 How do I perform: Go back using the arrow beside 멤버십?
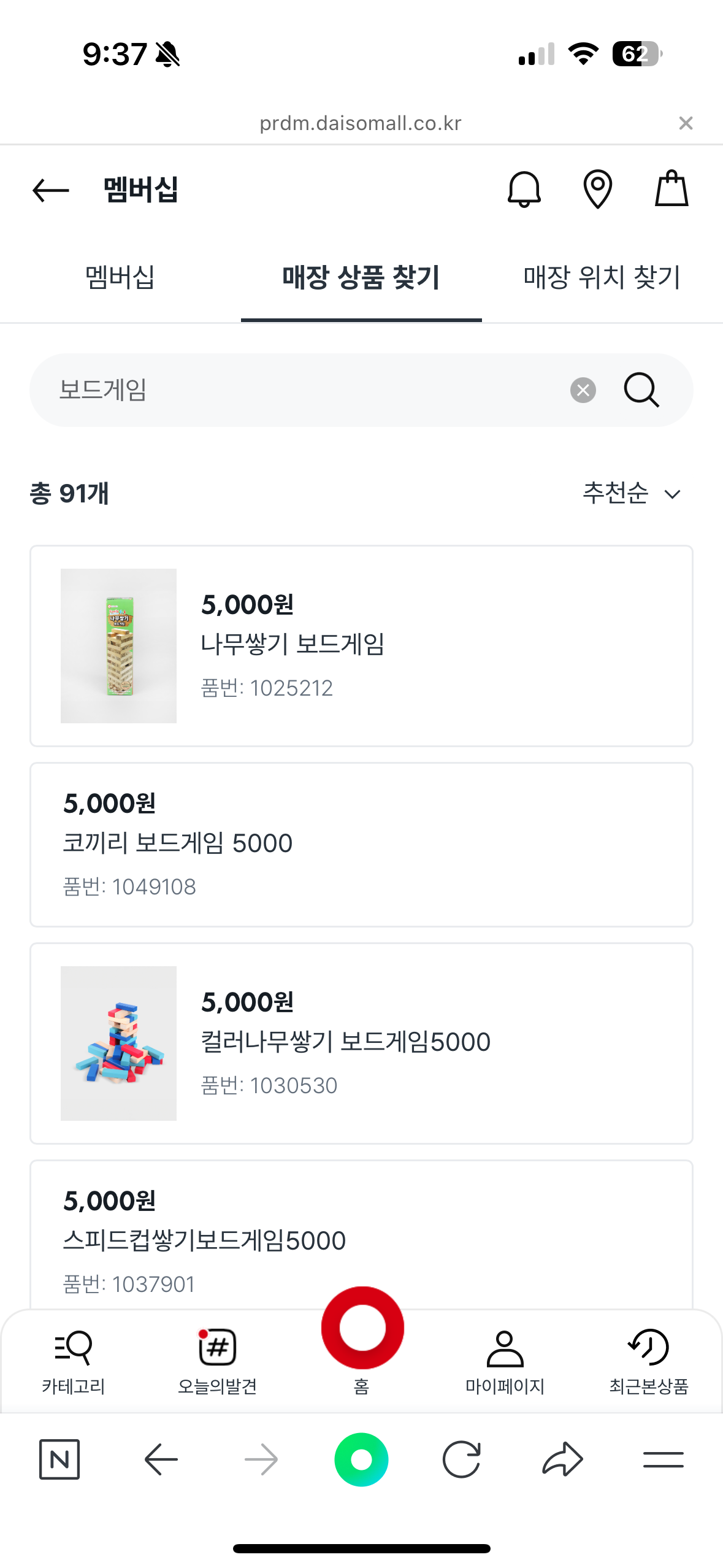click(x=51, y=190)
